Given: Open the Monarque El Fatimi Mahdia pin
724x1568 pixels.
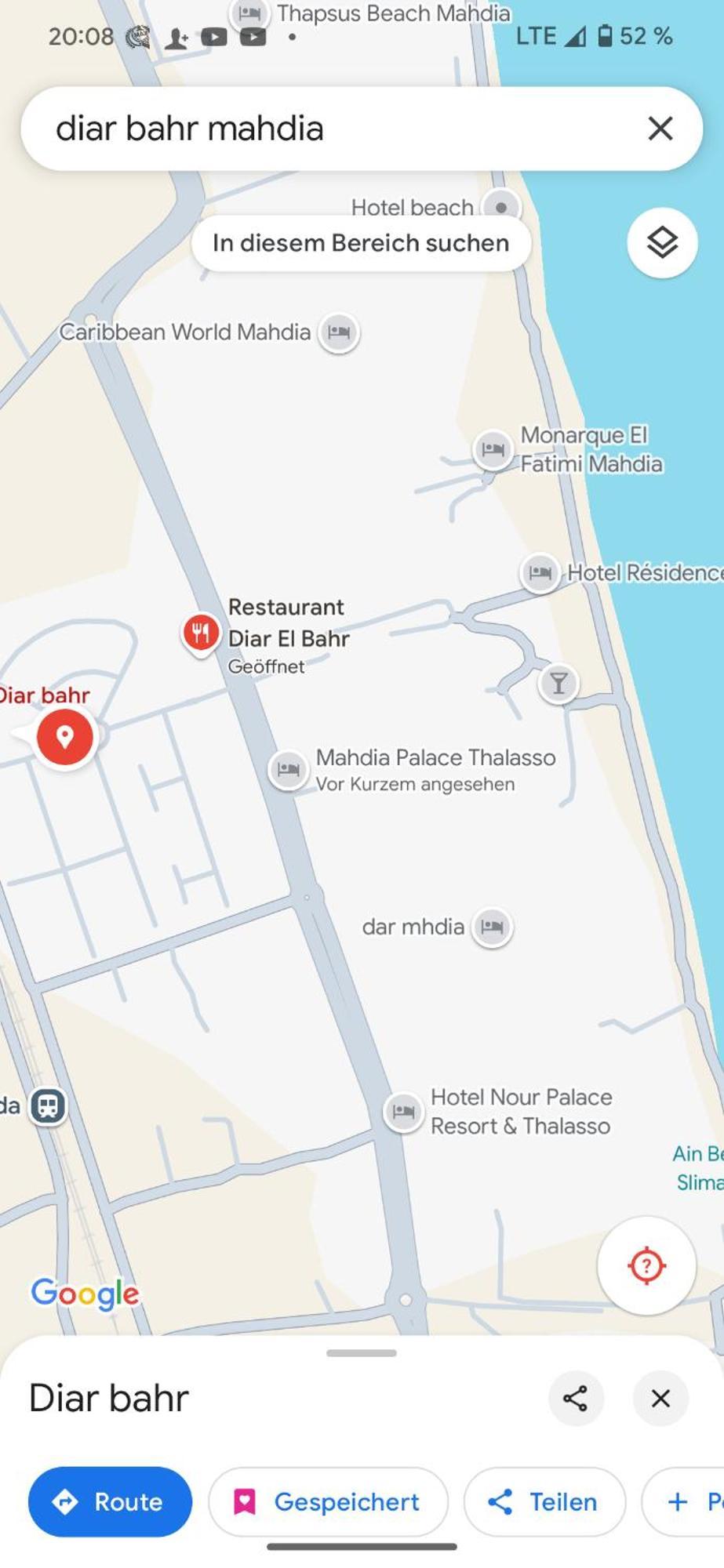Looking at the screenshot, I should click(x=493, y=449).
